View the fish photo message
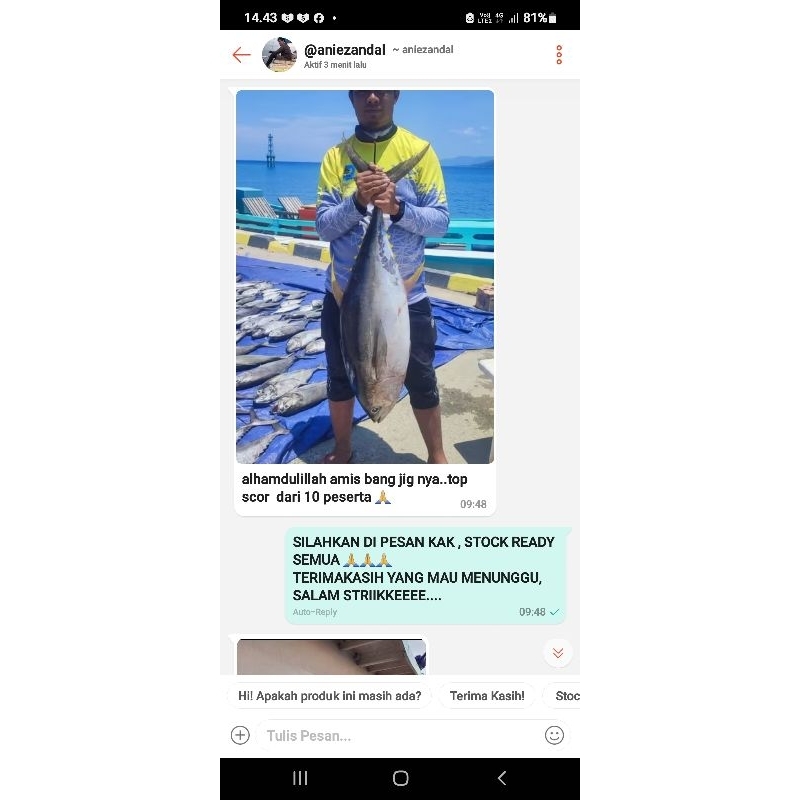This screenshot has width=800, height=800. pos(365,277)
